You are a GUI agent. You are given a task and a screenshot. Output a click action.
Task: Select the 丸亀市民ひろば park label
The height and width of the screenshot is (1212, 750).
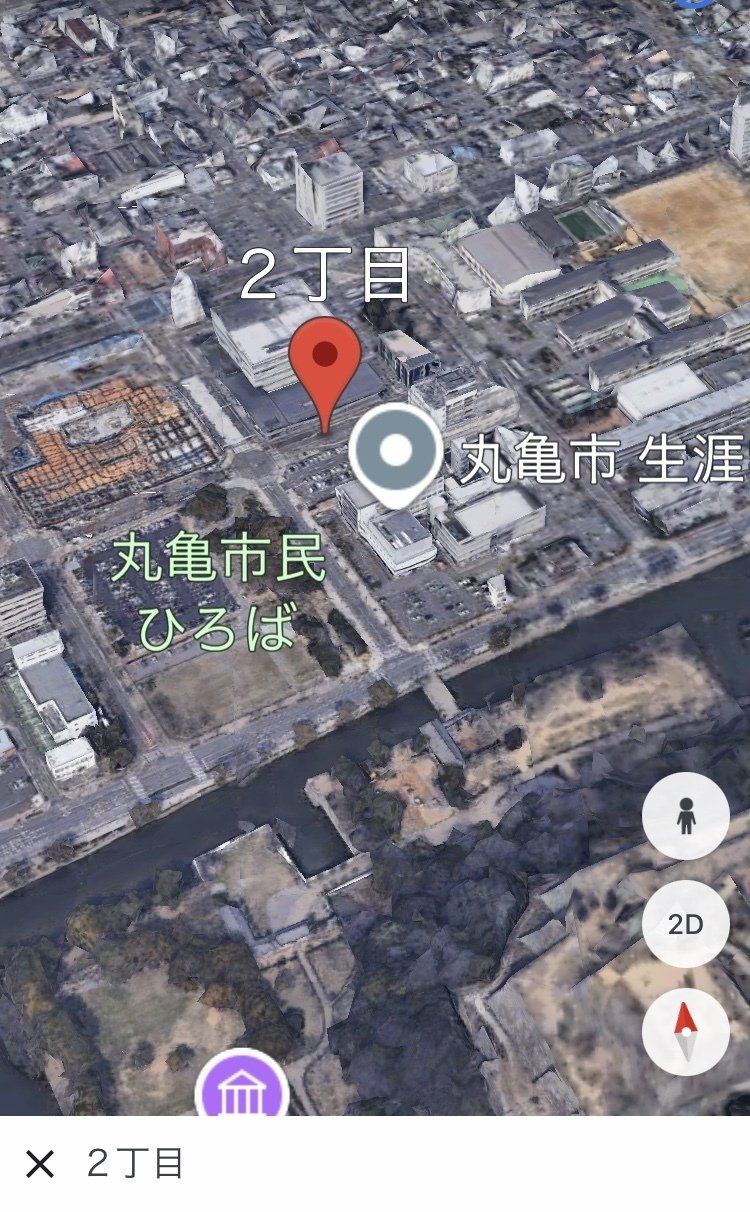click(x=220, y=593)
